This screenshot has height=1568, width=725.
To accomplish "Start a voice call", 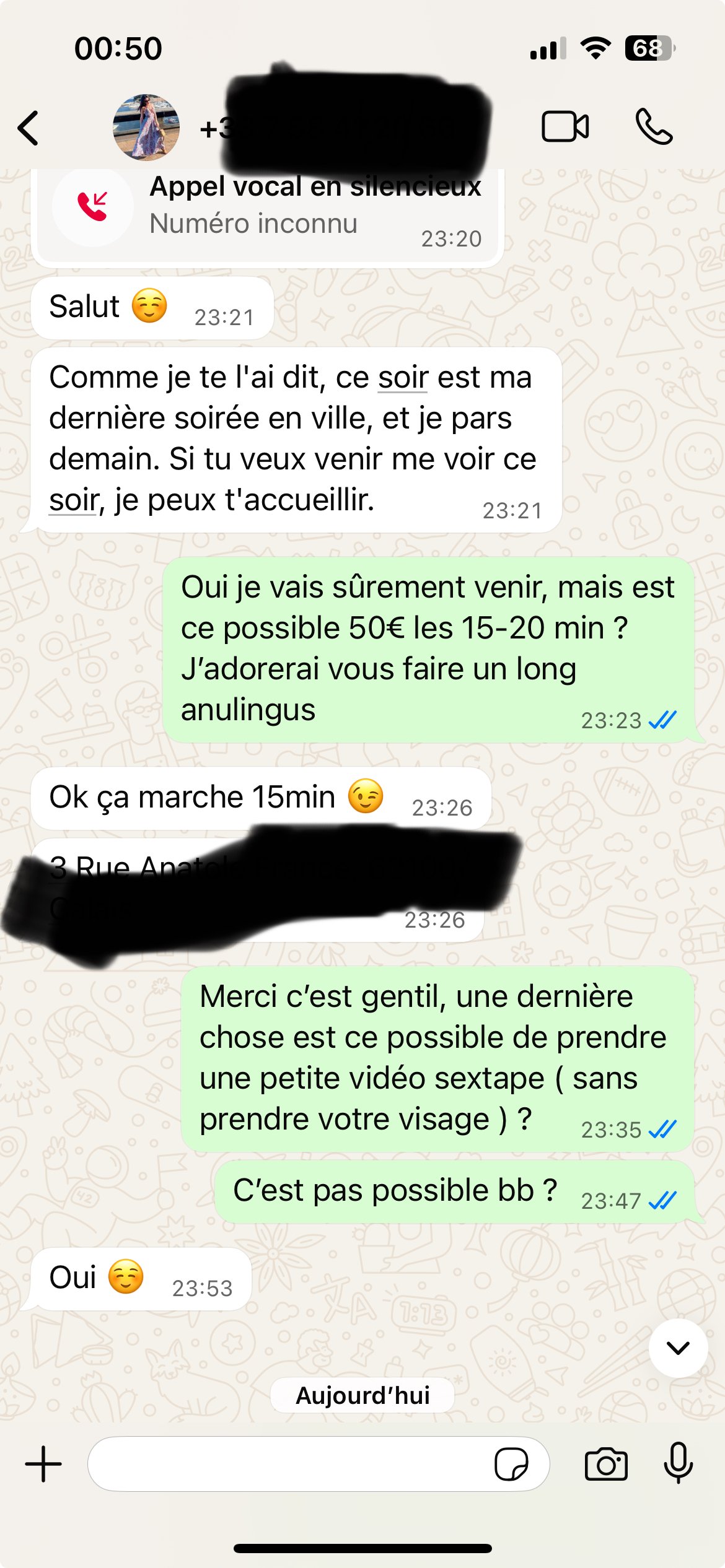I will (x=654, y=127).
